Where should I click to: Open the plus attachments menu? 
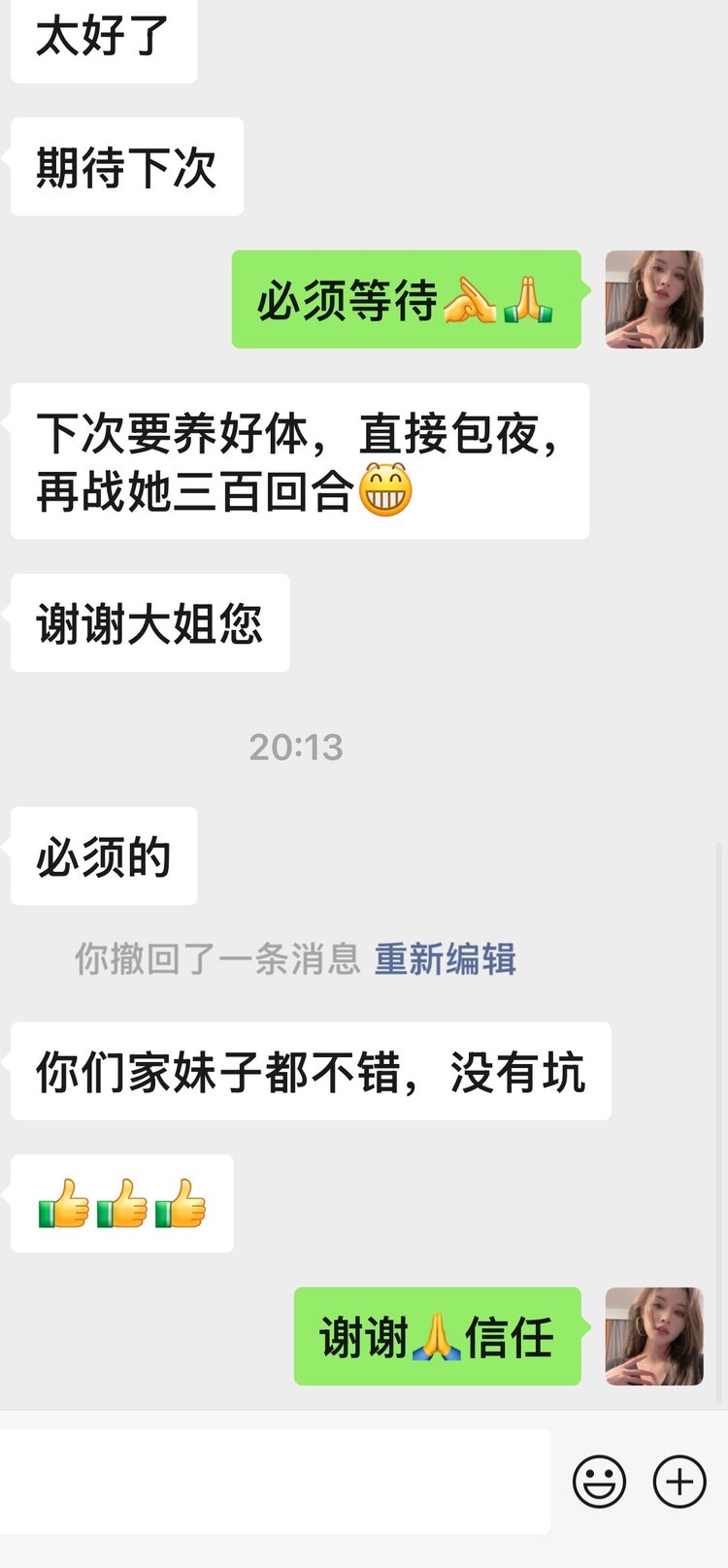pyautogui.click(x=679, y=1482)
